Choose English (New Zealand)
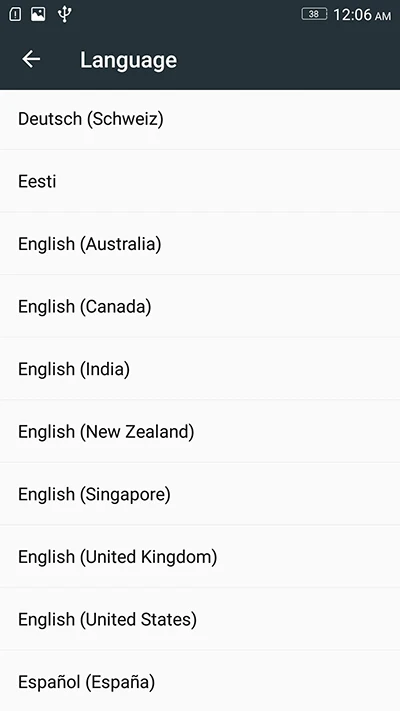 click(200, 431)
